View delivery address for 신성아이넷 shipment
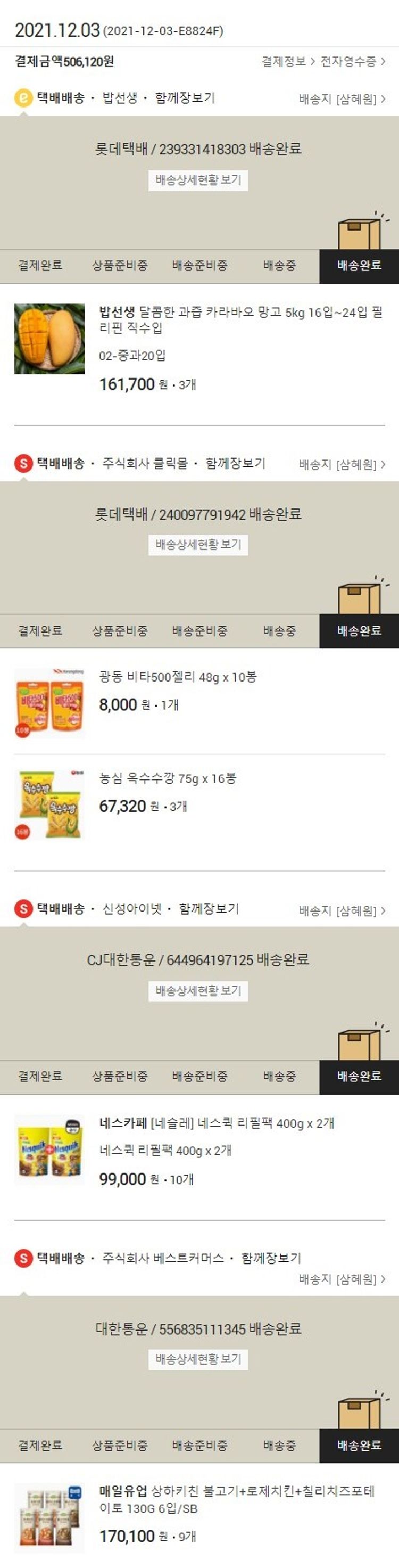The image size is (399, 1568). pyautogui.click(x=342, y=910)
